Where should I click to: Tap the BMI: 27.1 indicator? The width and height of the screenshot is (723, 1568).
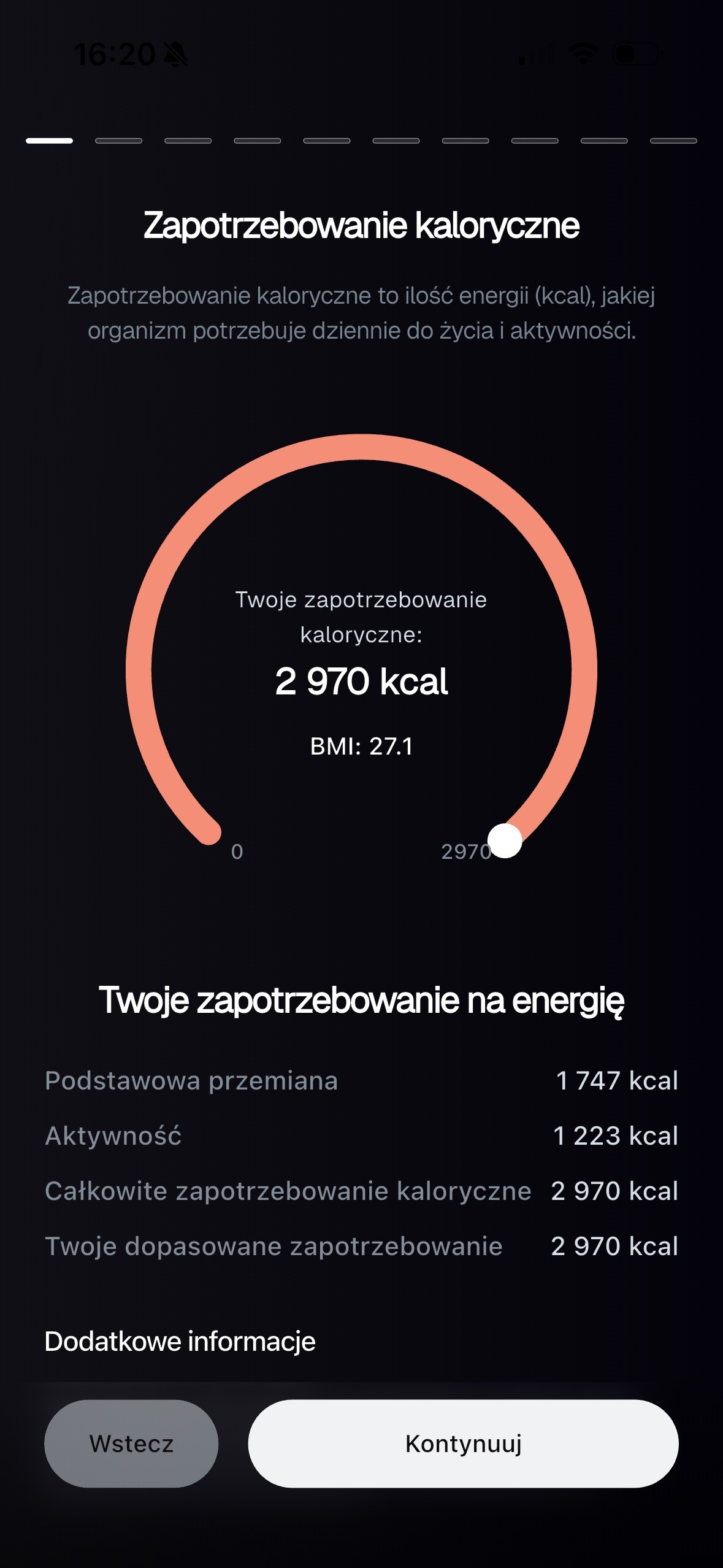pos(361,745)
